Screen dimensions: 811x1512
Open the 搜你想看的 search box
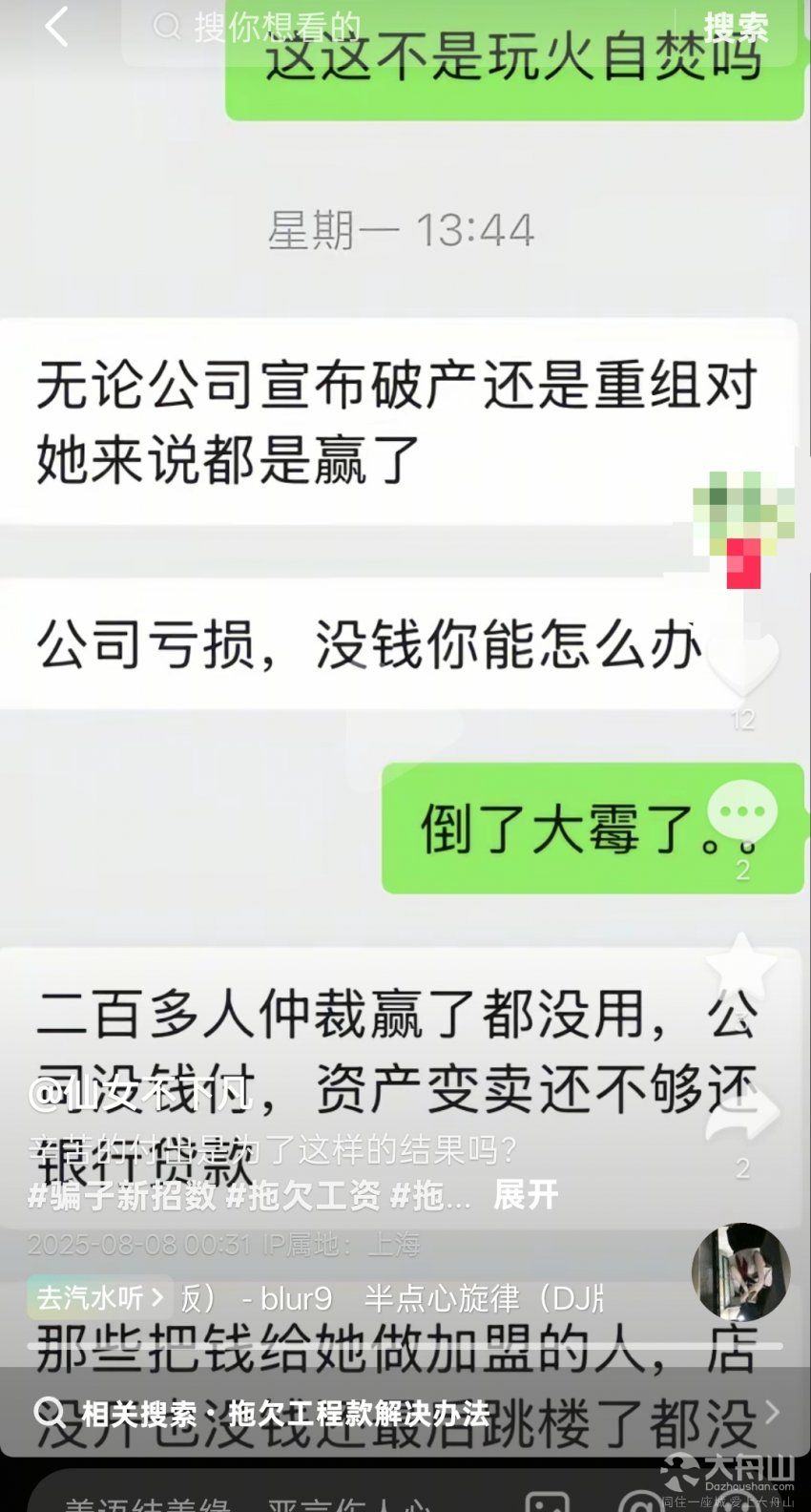point(382,27)
